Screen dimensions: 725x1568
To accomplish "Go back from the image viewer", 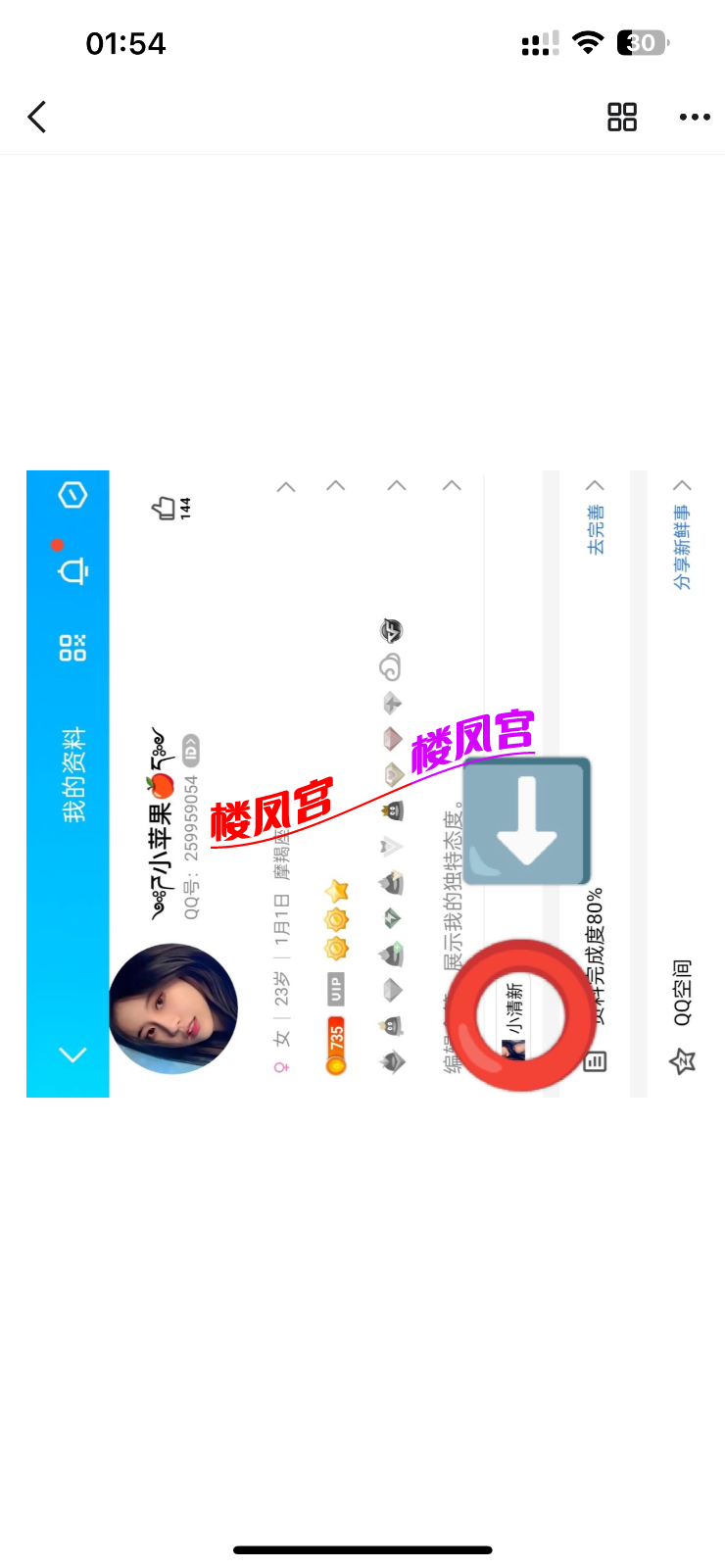I will 37,118.
